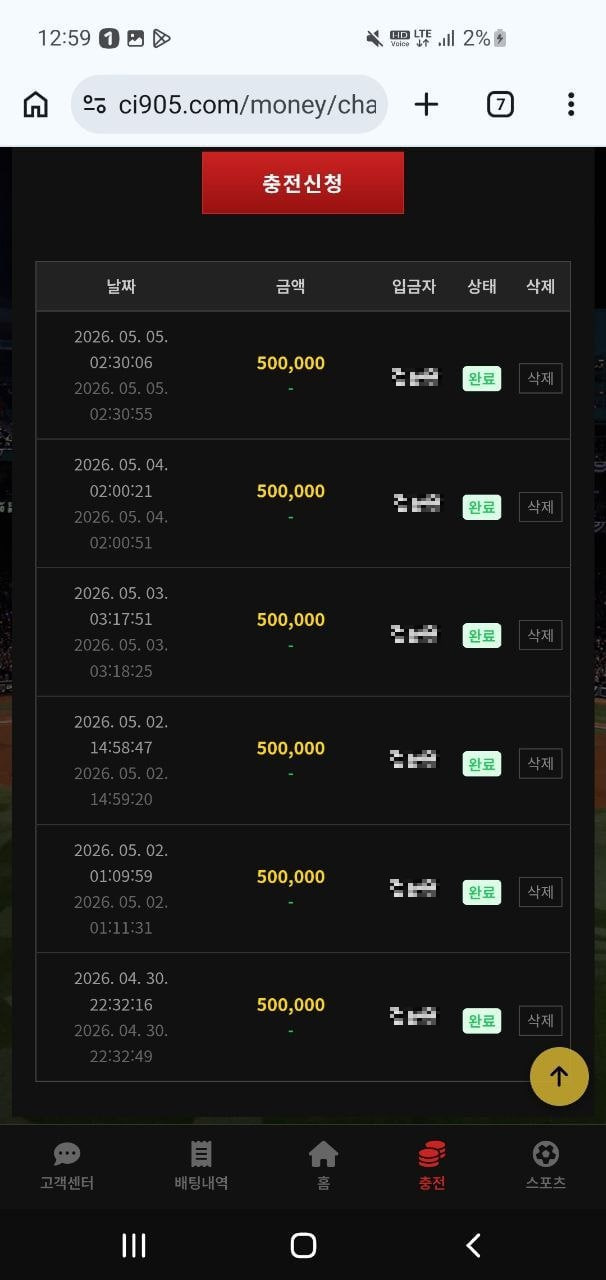Open the tab switcher showing 7
This screenshot has width=606, height=1280.
pos(500,104)
